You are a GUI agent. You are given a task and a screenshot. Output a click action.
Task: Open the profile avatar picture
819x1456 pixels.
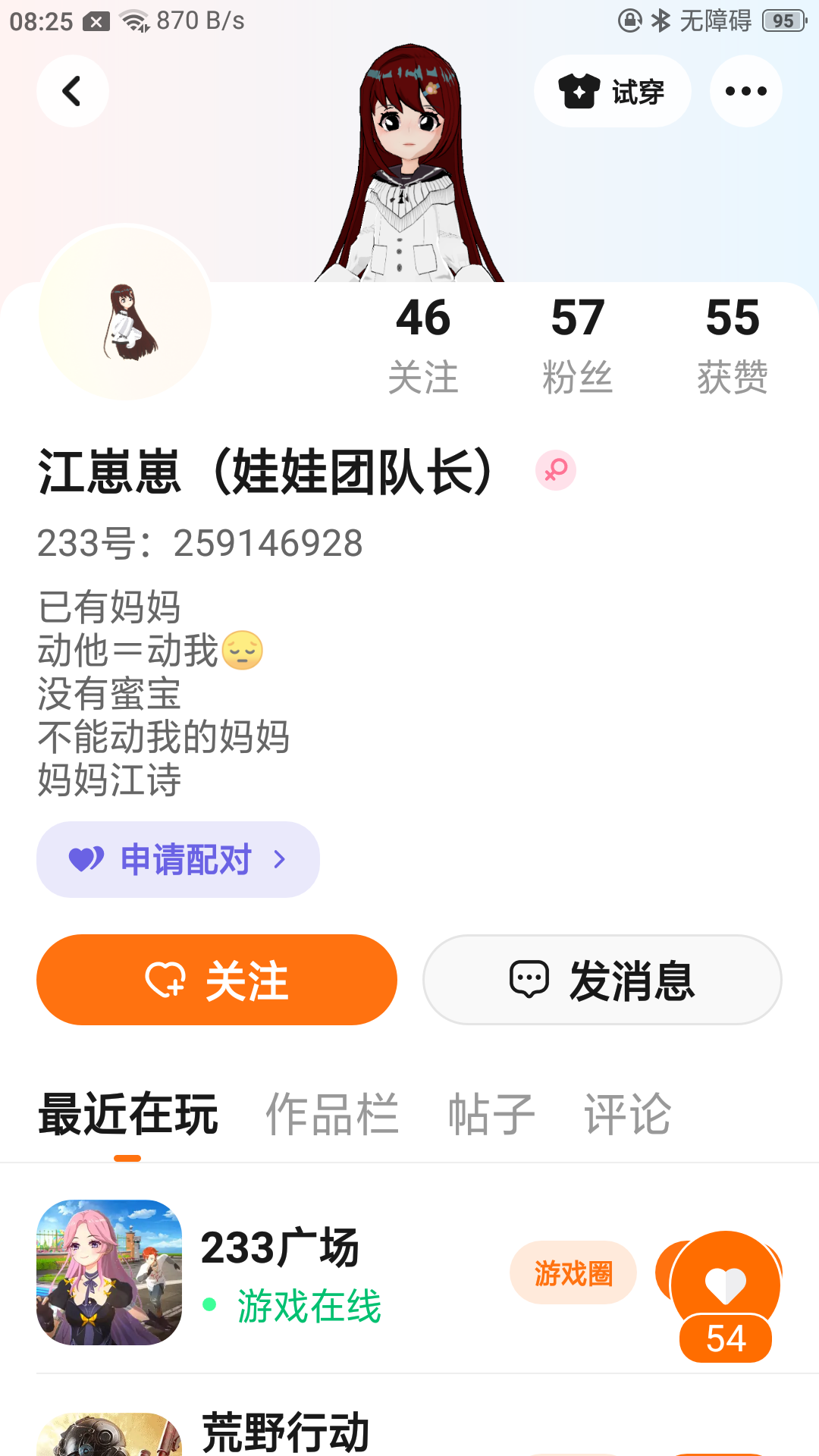pyautogui.click(x=126, y=312)
